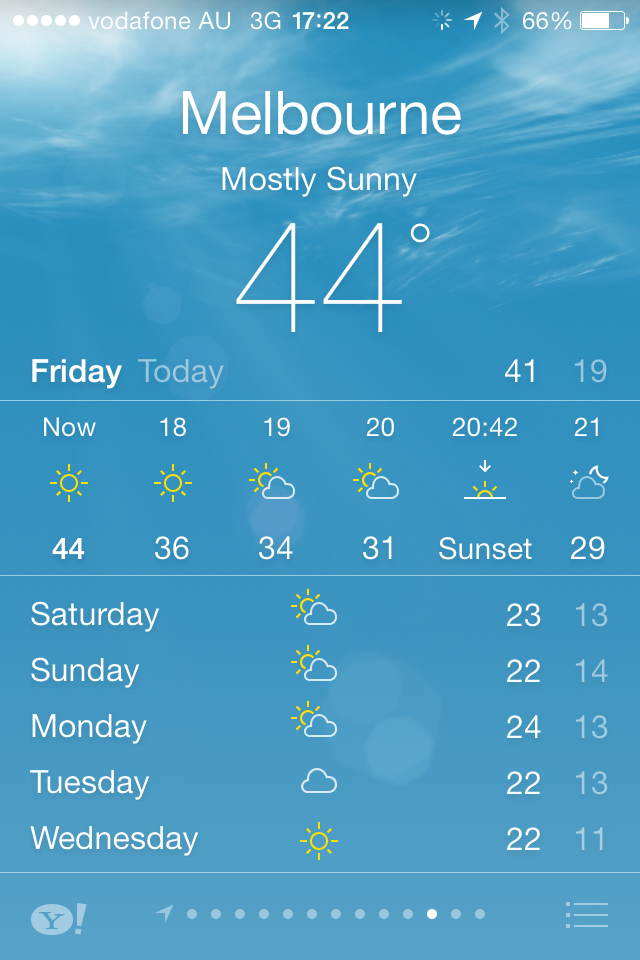Open the Yahoo weather link
The height and width of the screenshot is (960, 640).
point(57,918)
